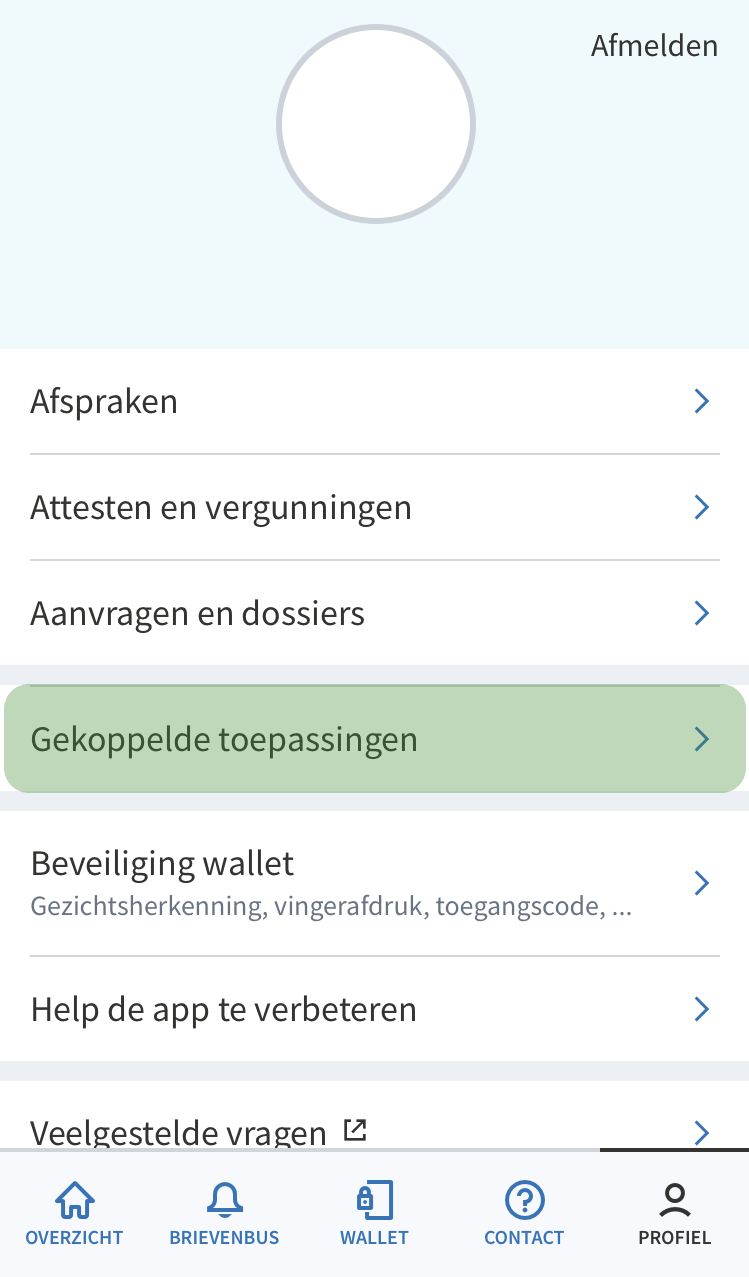Open Help de app te verbeteren

pyautogui.click(x=374, y=1009)
